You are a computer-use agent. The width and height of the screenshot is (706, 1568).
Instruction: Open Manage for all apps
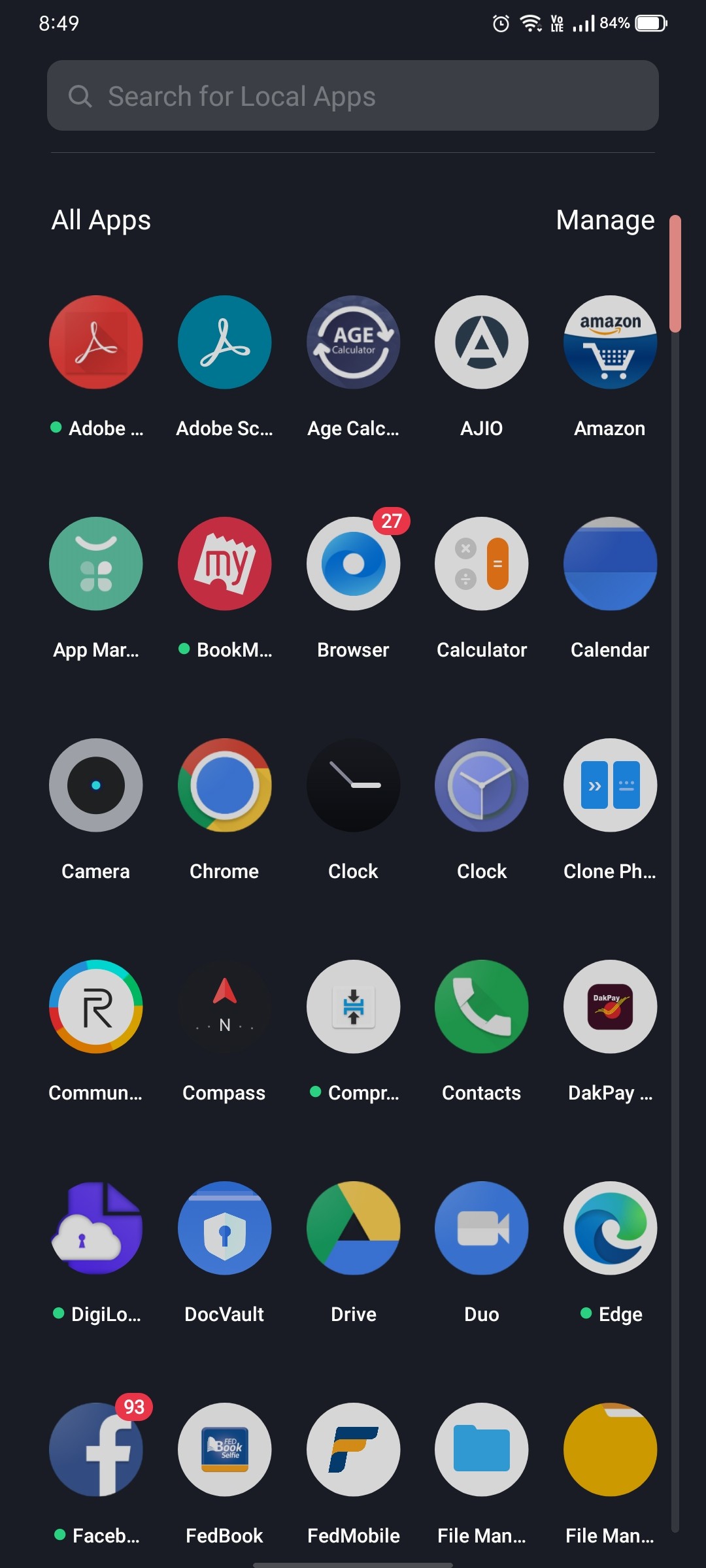[x=605, y=220]
